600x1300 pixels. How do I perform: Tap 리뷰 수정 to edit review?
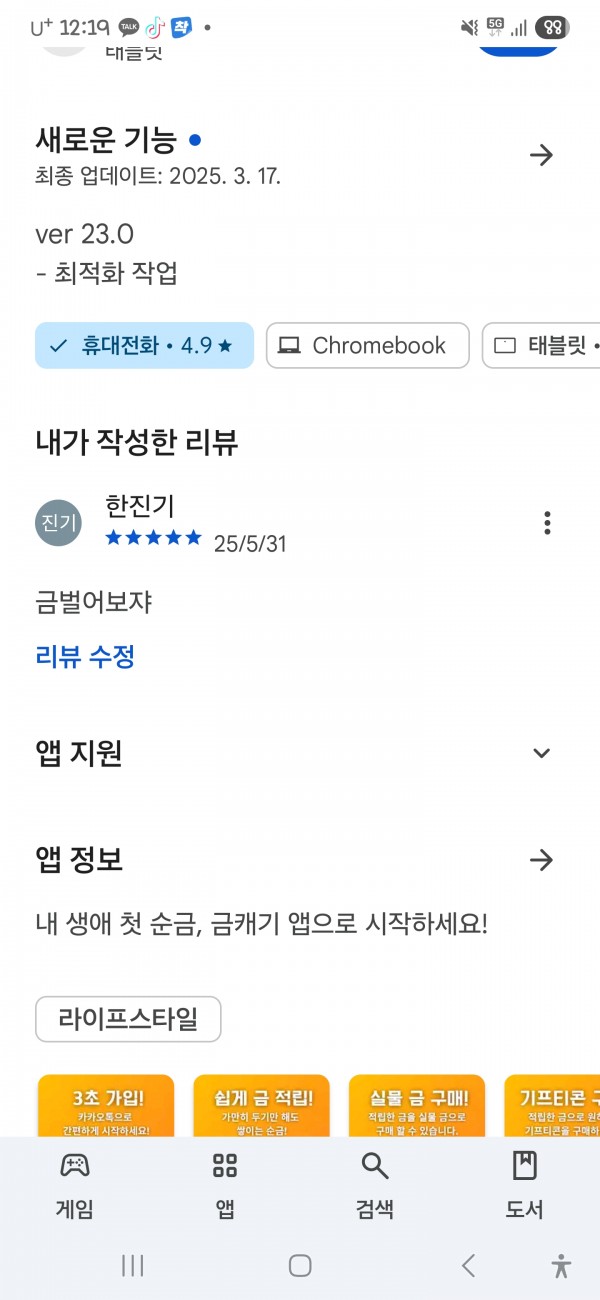85,657
